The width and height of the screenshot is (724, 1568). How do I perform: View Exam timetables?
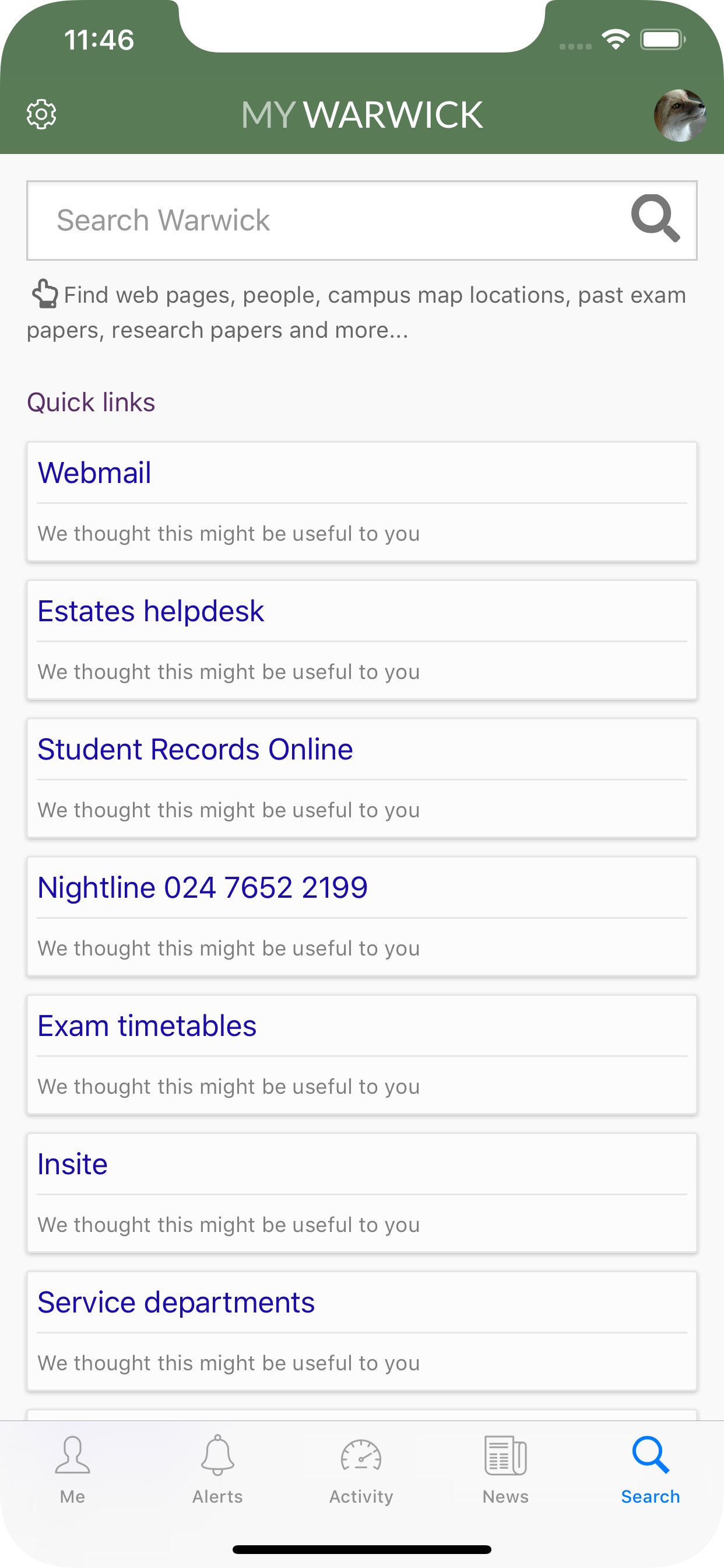(x=147, y=1025)
